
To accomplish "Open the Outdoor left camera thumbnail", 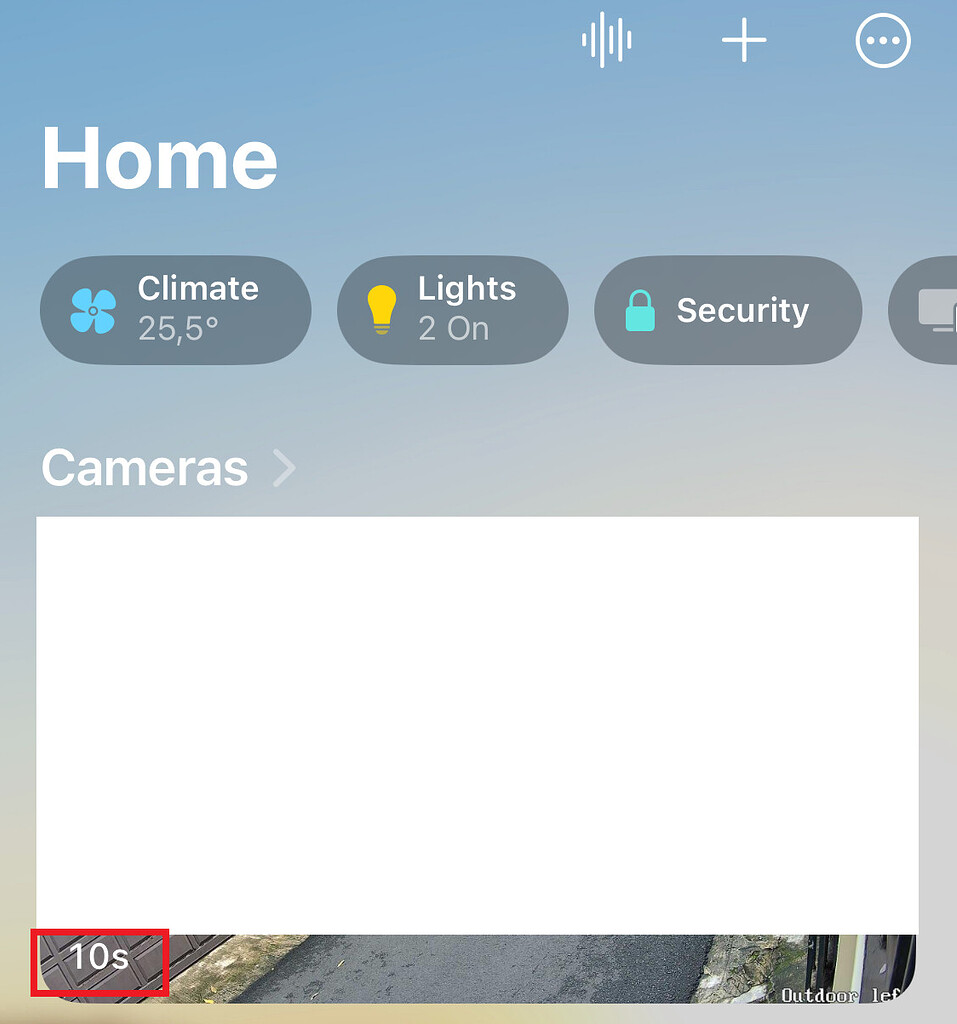I will tap(477, 760).
